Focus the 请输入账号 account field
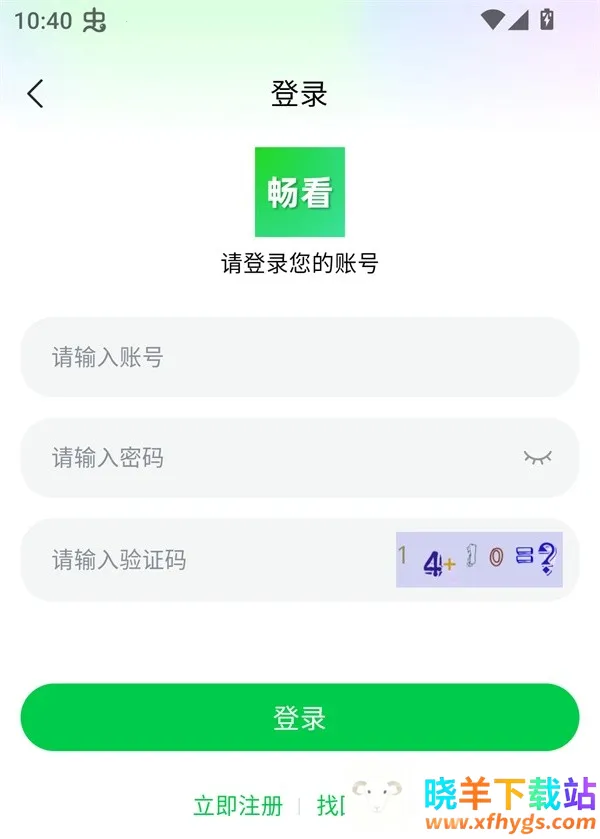 [300, 357]
